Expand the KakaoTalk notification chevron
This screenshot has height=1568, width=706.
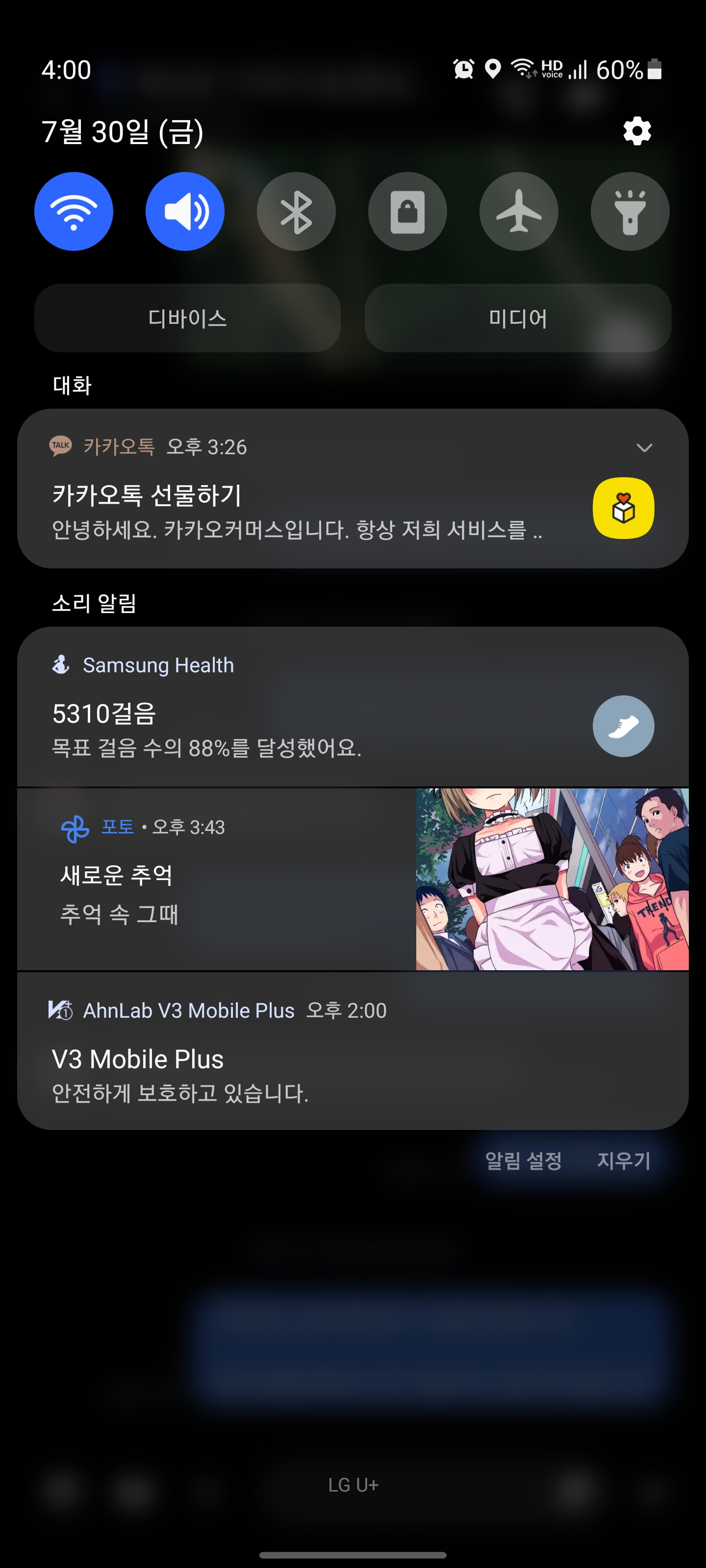644,448
